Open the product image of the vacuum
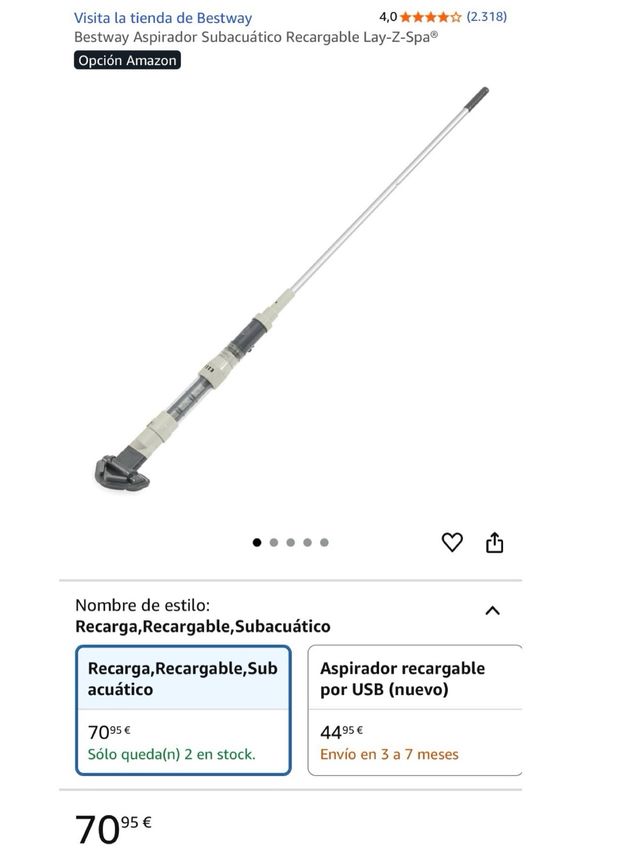 pyautogui.click(x=290, y=300)
